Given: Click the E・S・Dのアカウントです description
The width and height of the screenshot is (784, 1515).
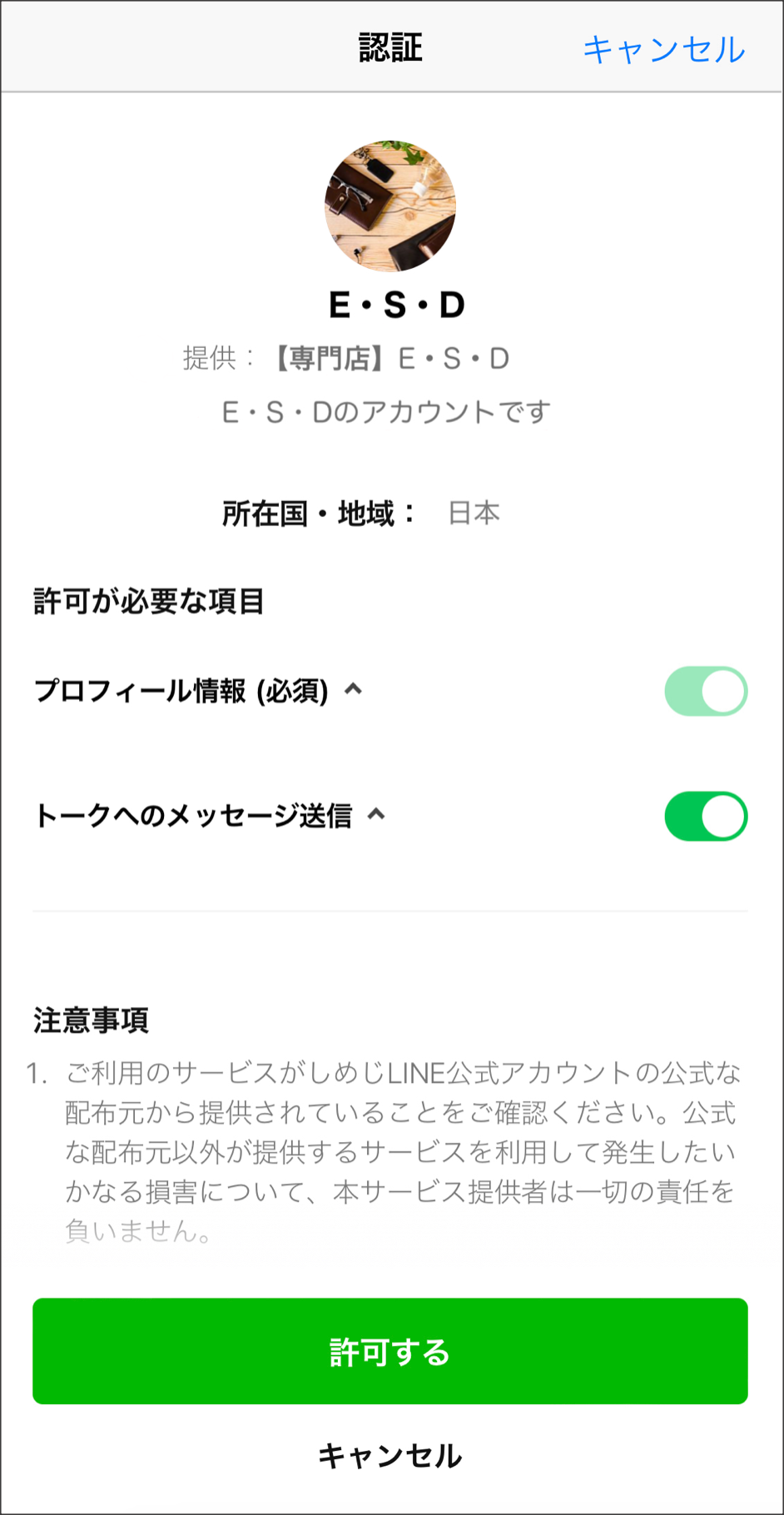Looking at the screenshot, I should click(x=386, y=409).
